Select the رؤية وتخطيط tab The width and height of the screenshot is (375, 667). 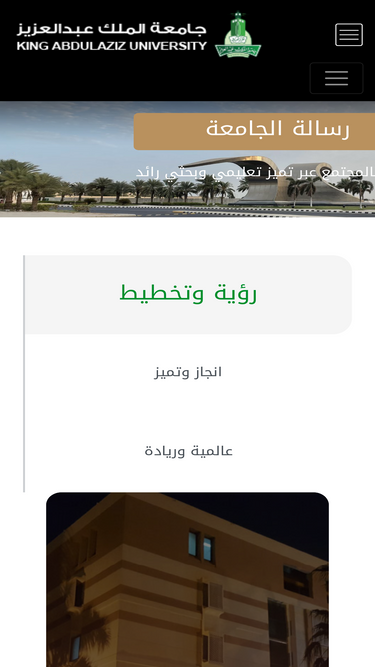click(188, 294)
